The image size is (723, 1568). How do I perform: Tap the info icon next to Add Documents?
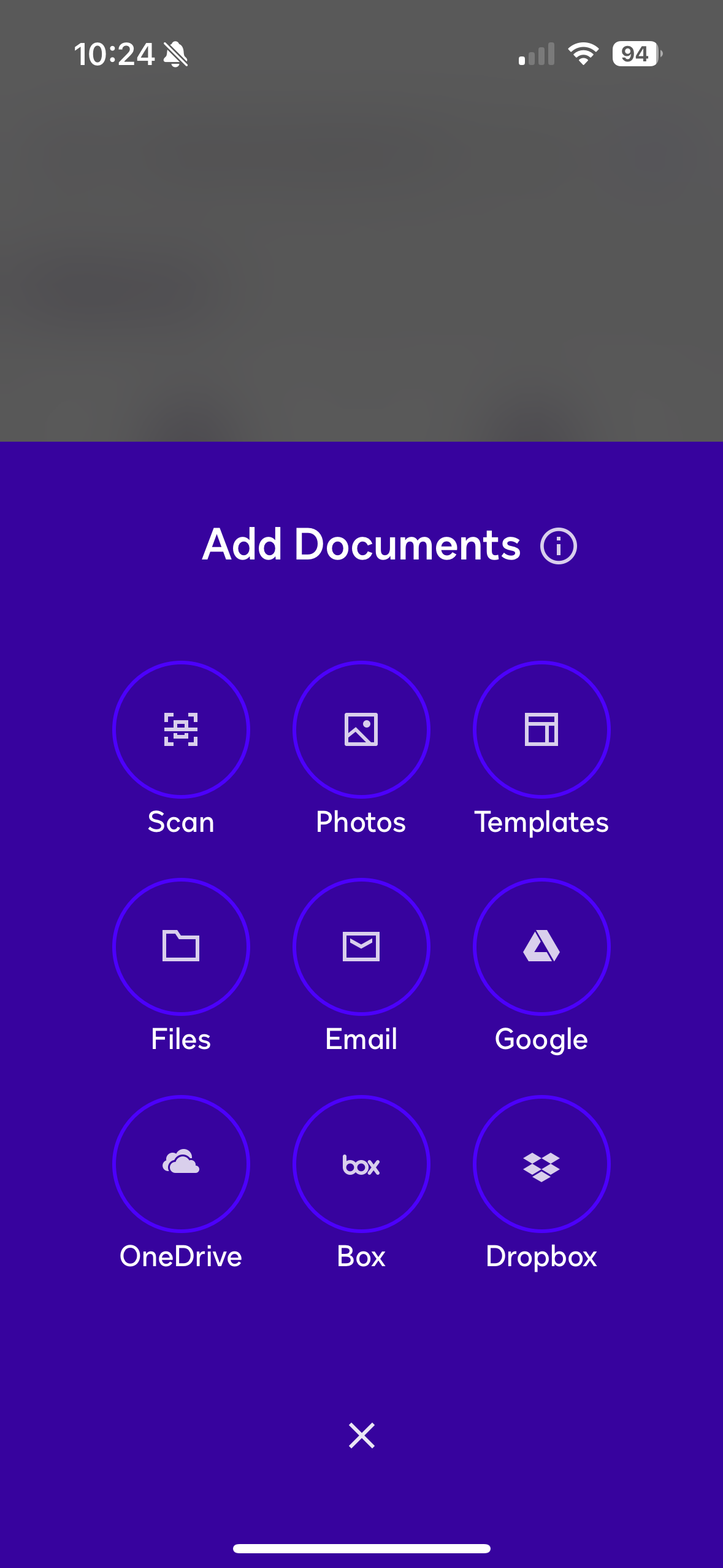(559, 545)
